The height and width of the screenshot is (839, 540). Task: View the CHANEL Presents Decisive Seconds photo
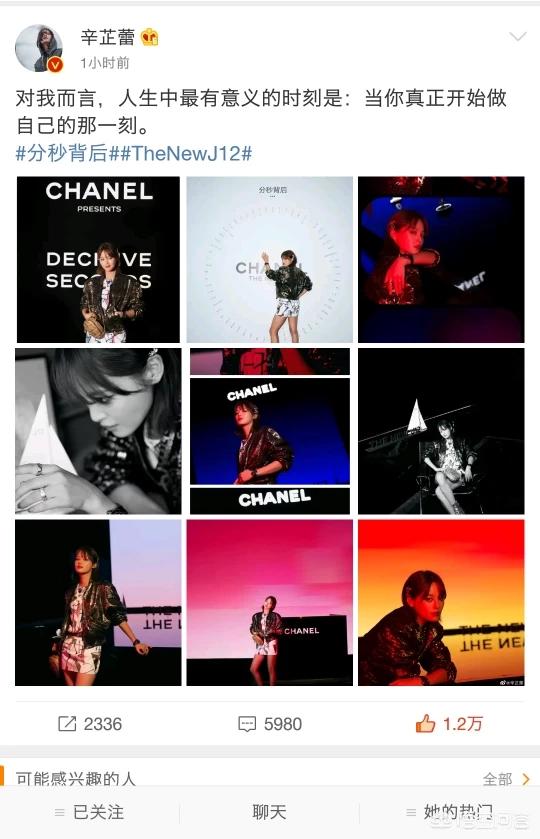(98, 260)
